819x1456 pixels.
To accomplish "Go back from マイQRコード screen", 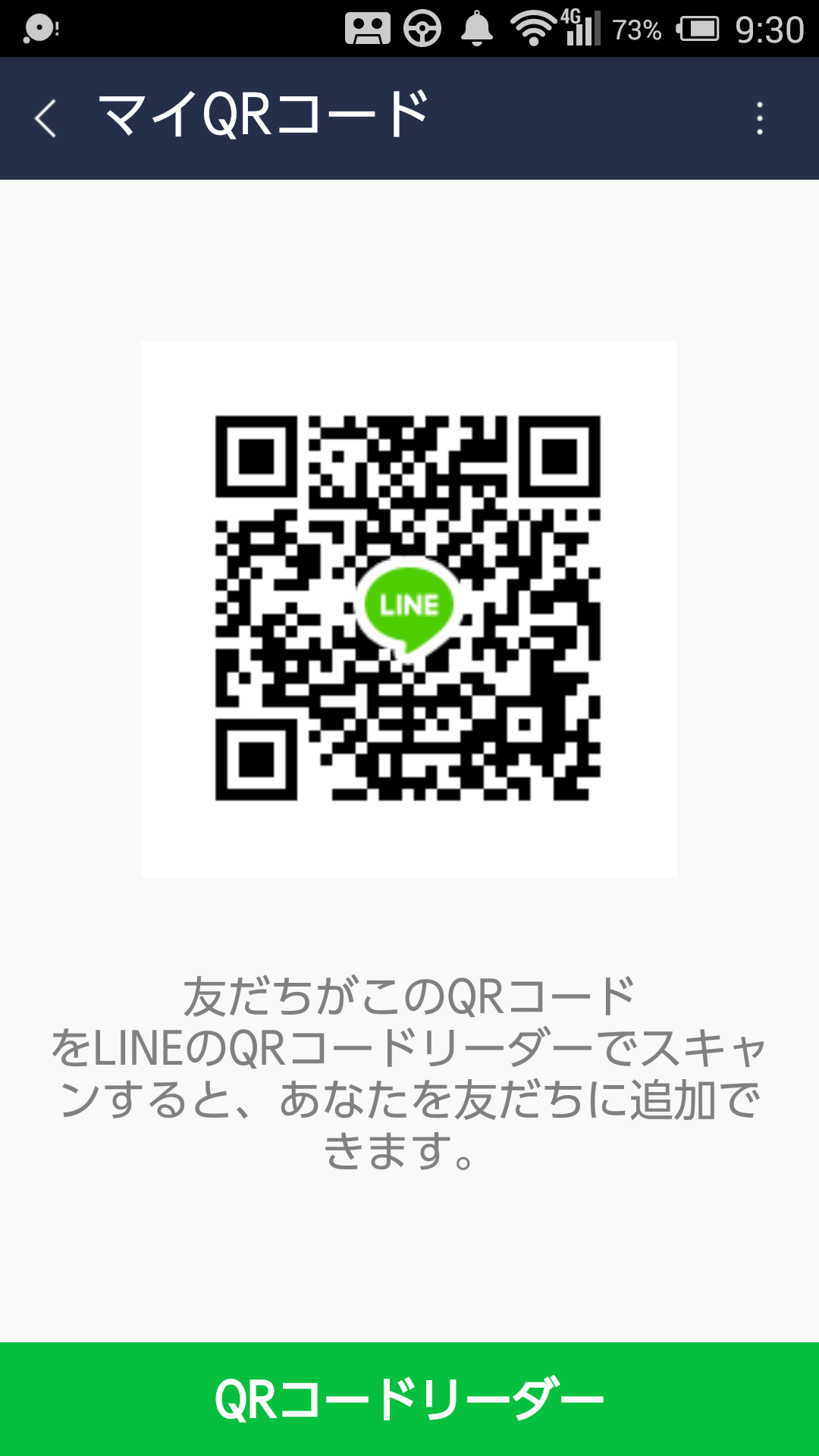I will 45,119.
